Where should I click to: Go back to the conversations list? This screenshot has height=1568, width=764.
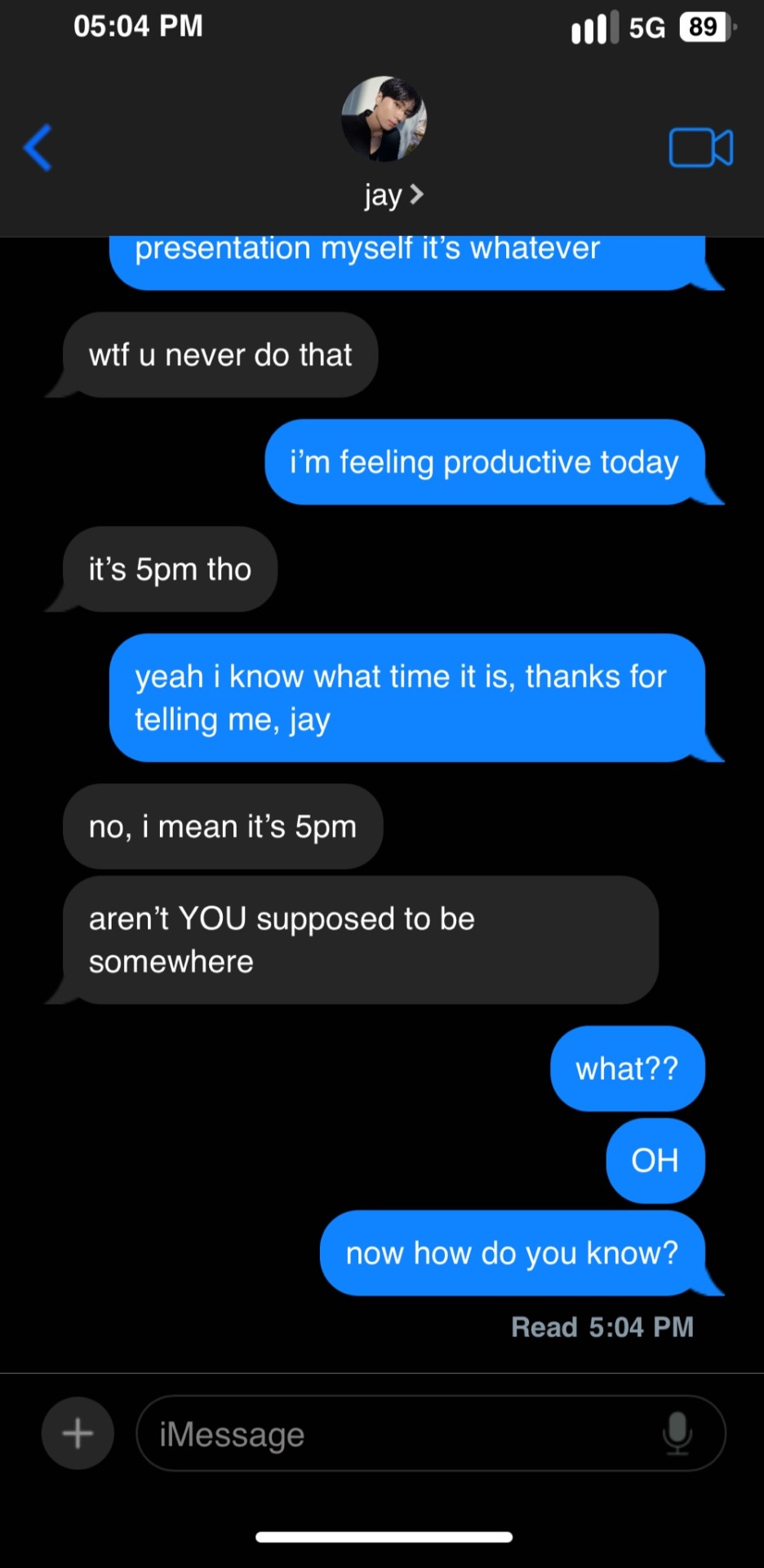[38, 148]
